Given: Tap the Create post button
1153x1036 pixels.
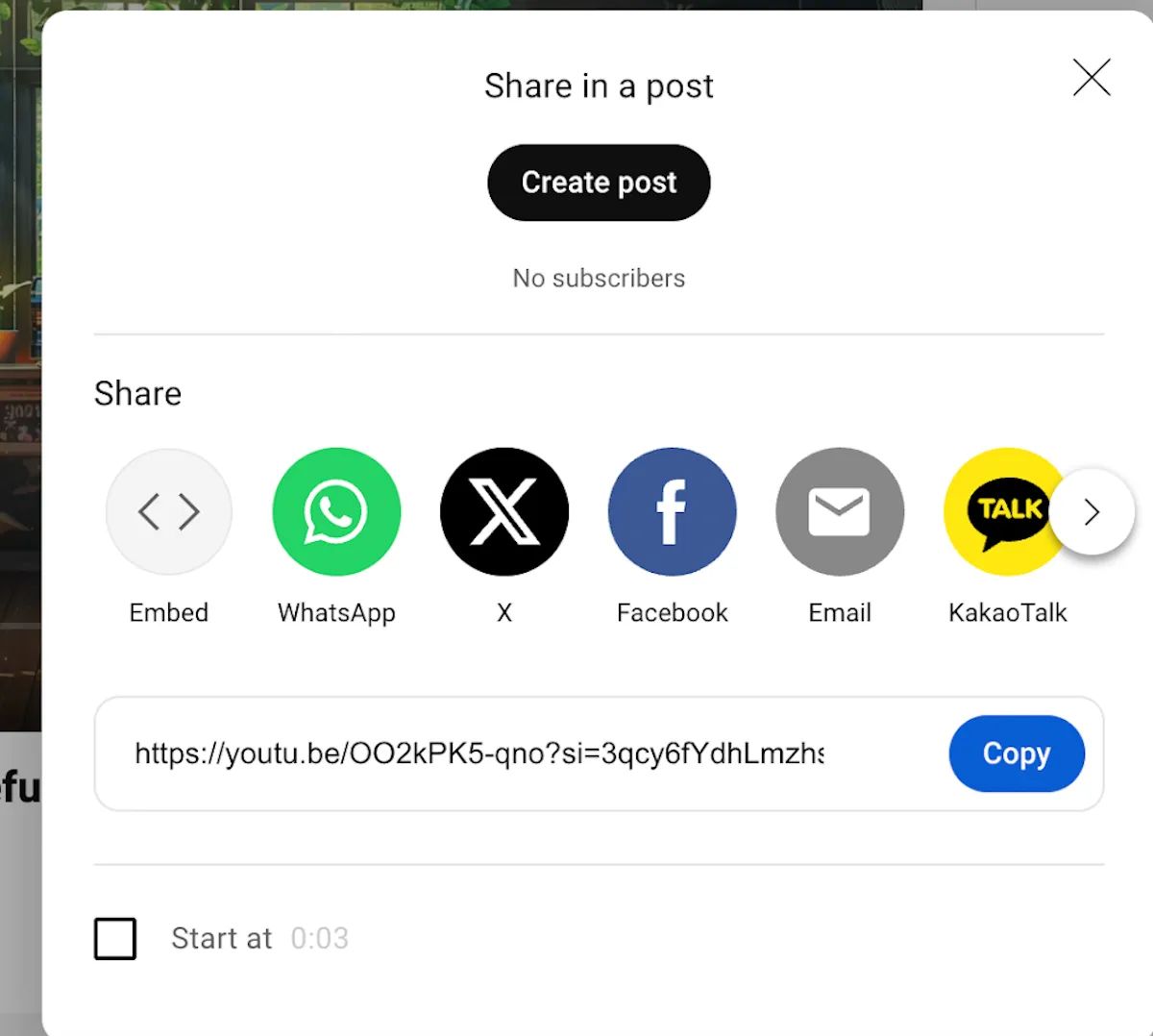Looking at the screenshot, I should point(599,183).
